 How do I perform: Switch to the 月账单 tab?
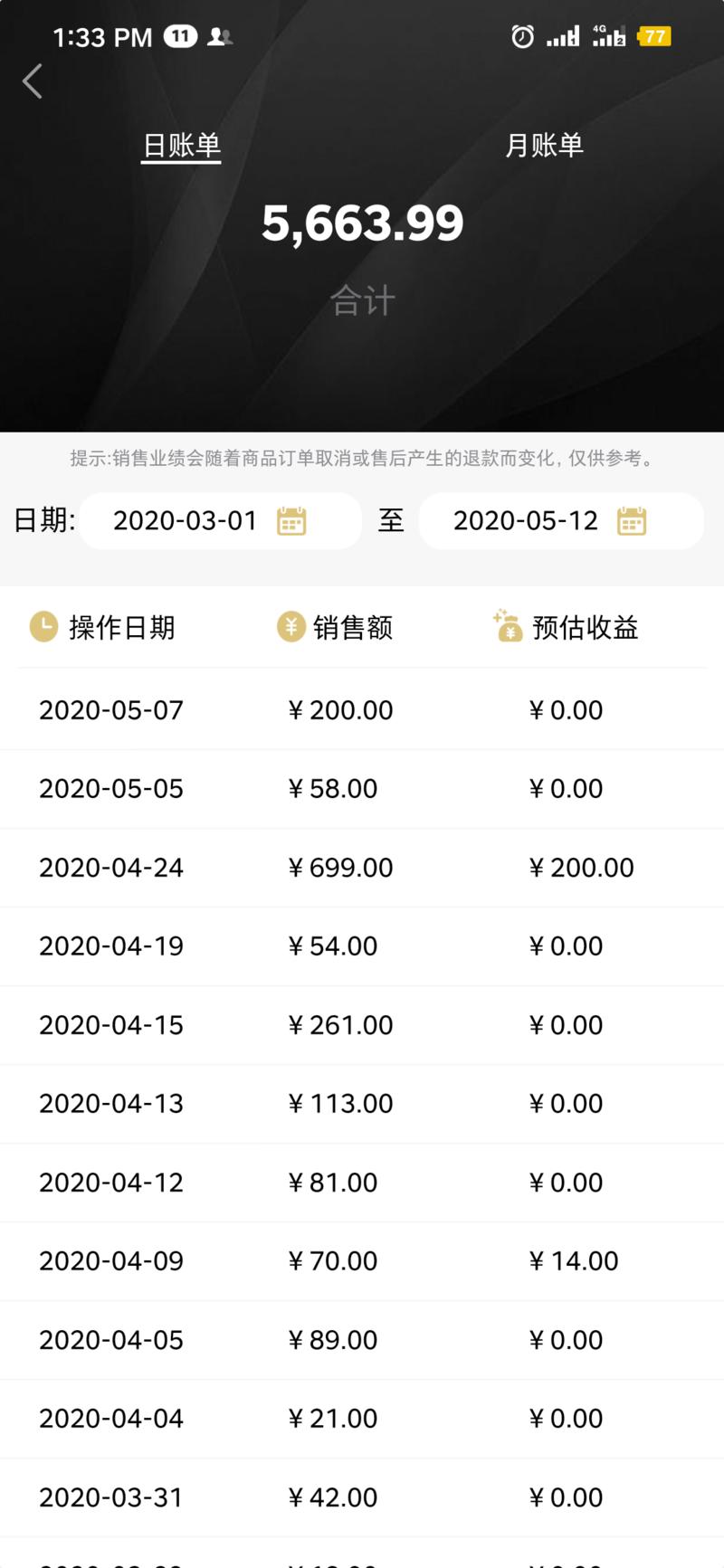point(543,145)
